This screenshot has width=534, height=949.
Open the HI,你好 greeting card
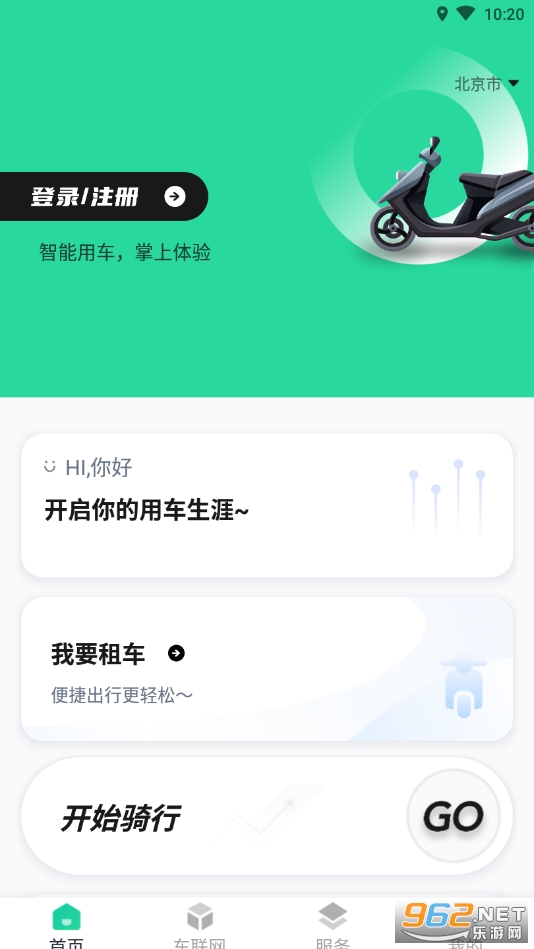267,505
